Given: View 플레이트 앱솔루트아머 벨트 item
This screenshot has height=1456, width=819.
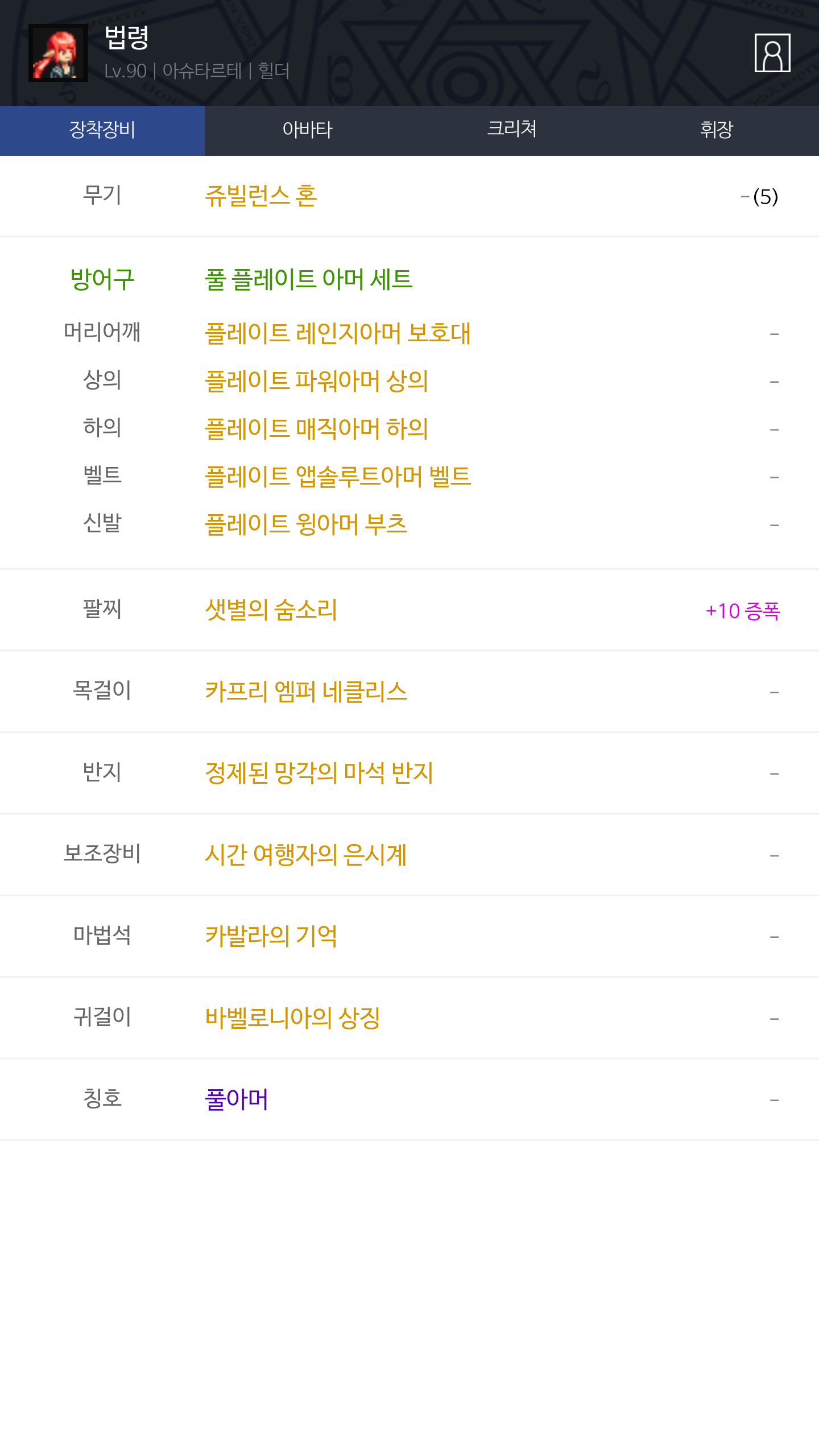Looking at the screenshot, I should pos(337,477).
